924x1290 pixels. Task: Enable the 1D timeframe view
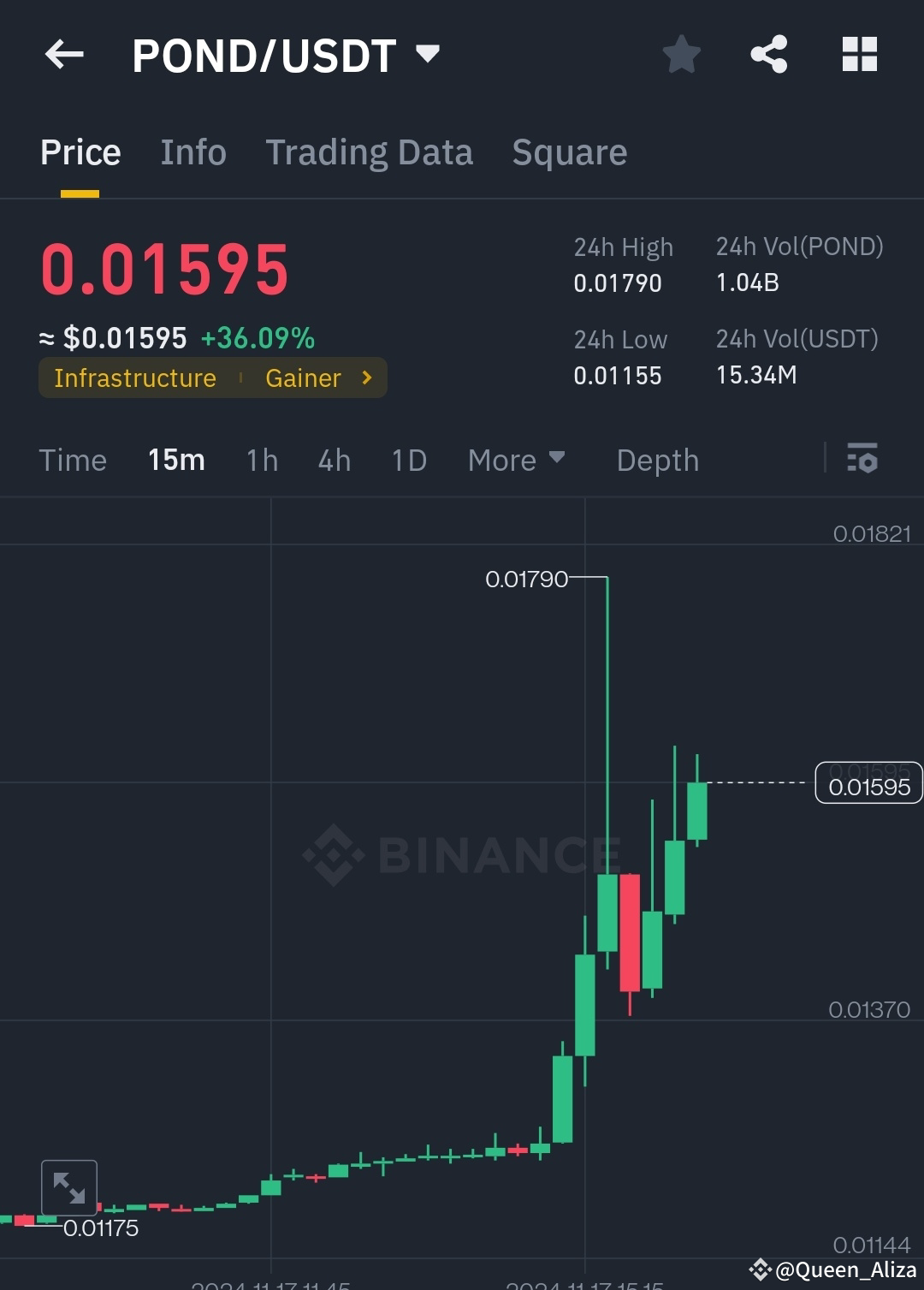(408, 460)
